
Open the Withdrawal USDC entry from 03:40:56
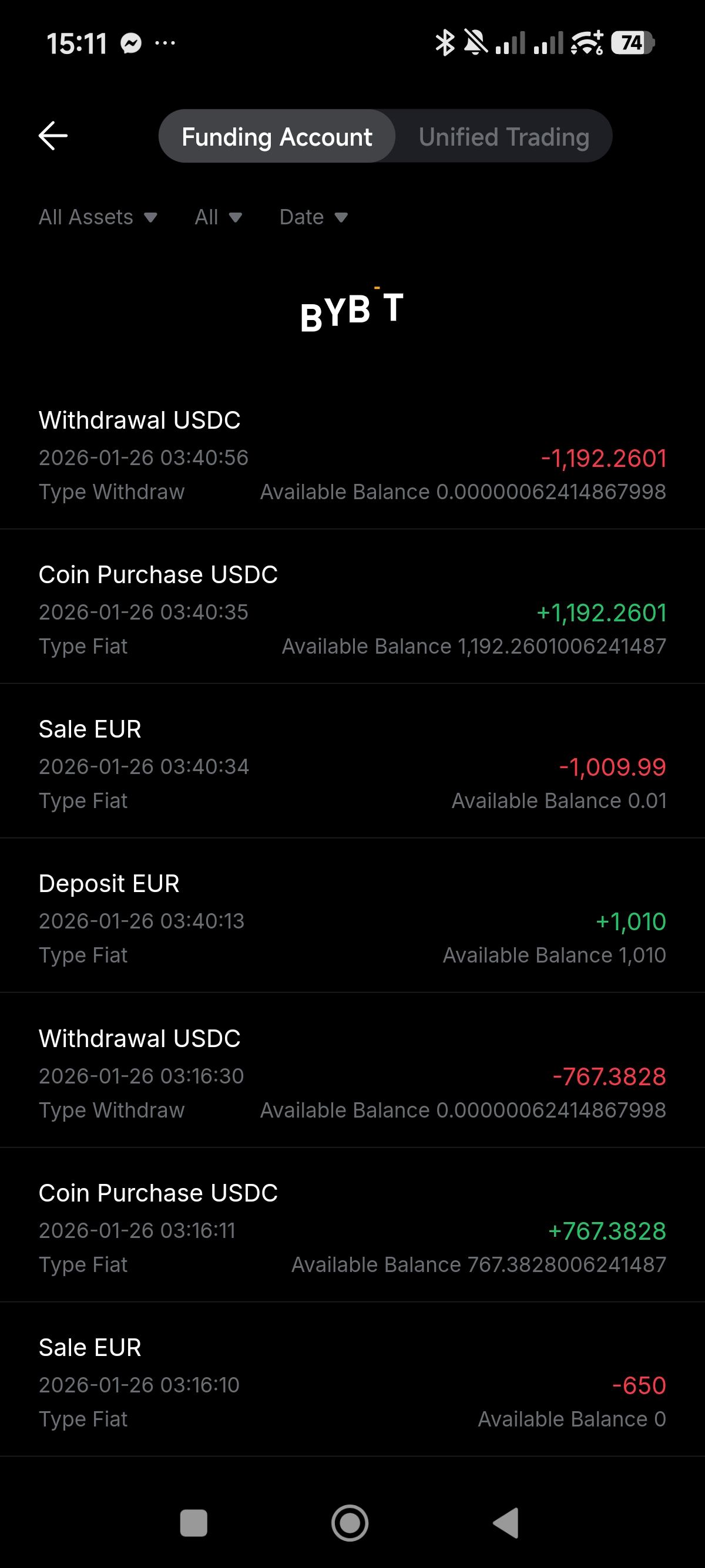point(352,455)
